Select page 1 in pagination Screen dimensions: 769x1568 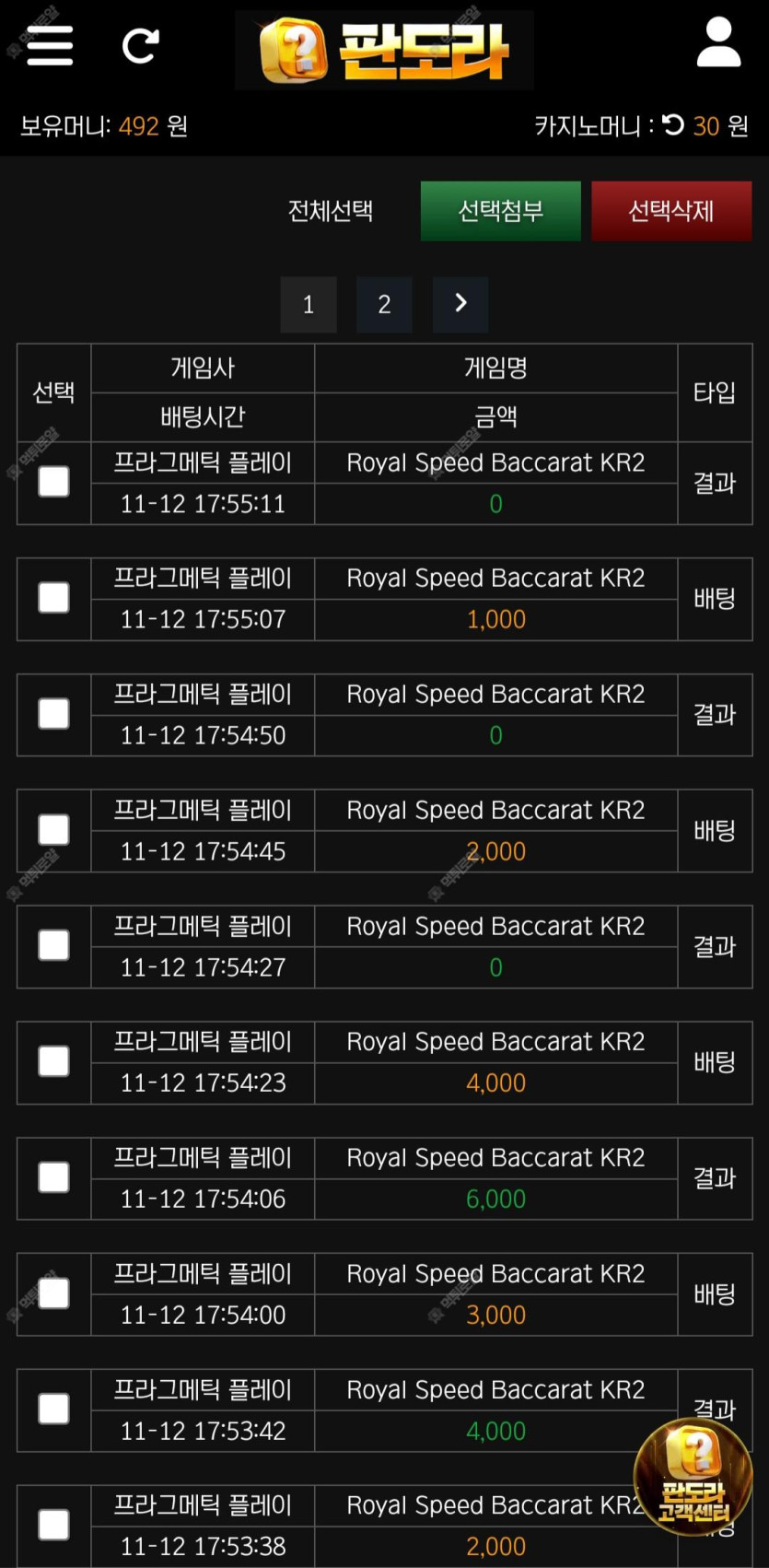[x=309, y=304]
